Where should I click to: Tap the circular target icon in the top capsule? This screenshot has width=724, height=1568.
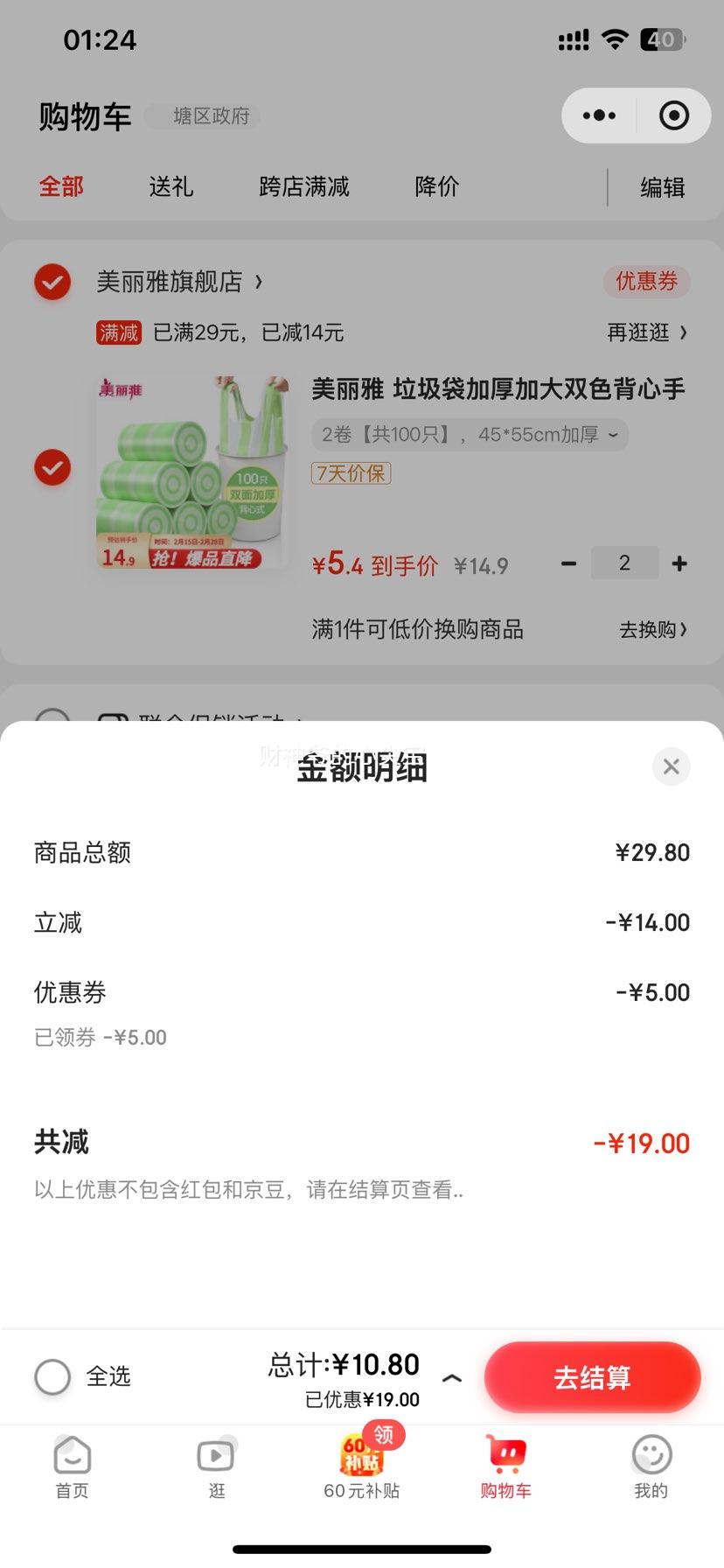pos(673,115)
